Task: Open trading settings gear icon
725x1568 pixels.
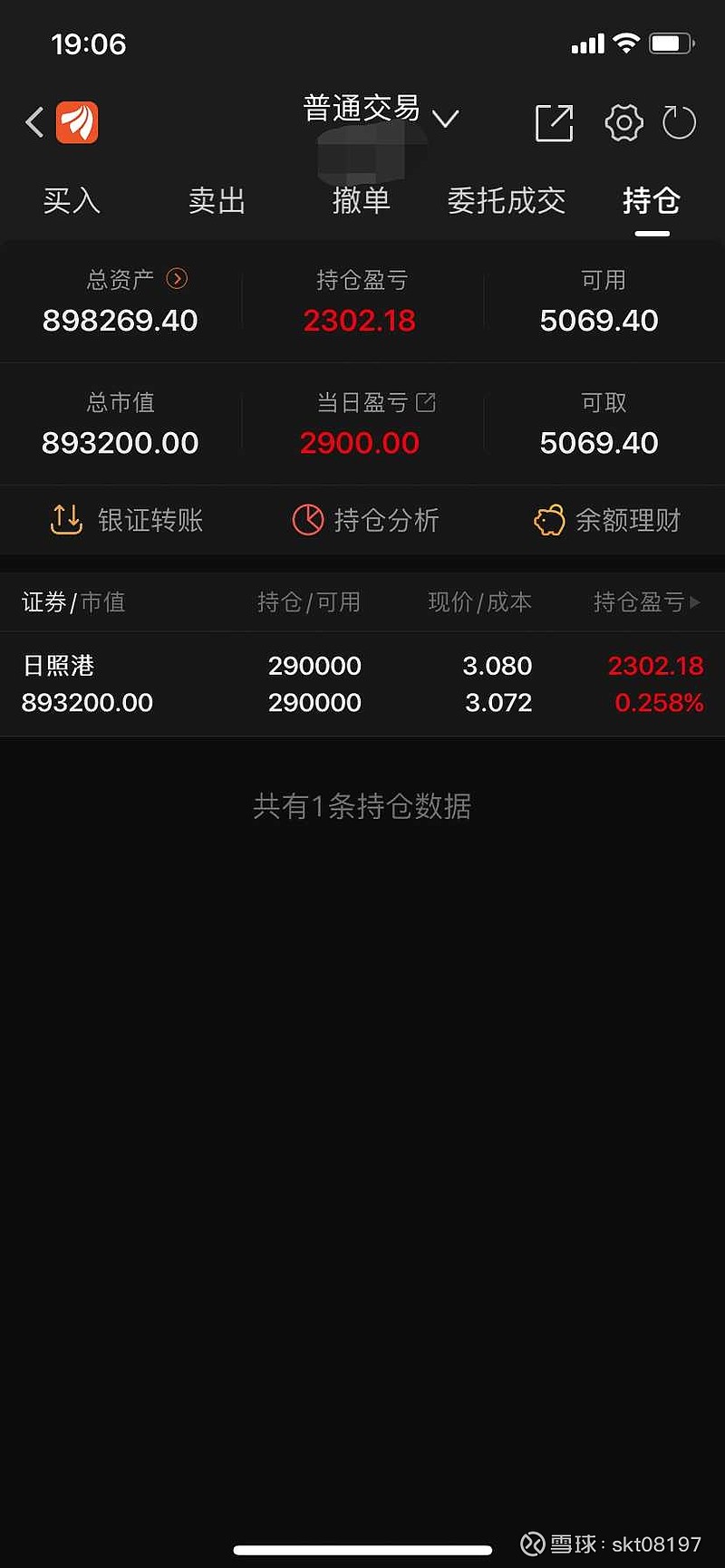Action: [x=623, y=122]
